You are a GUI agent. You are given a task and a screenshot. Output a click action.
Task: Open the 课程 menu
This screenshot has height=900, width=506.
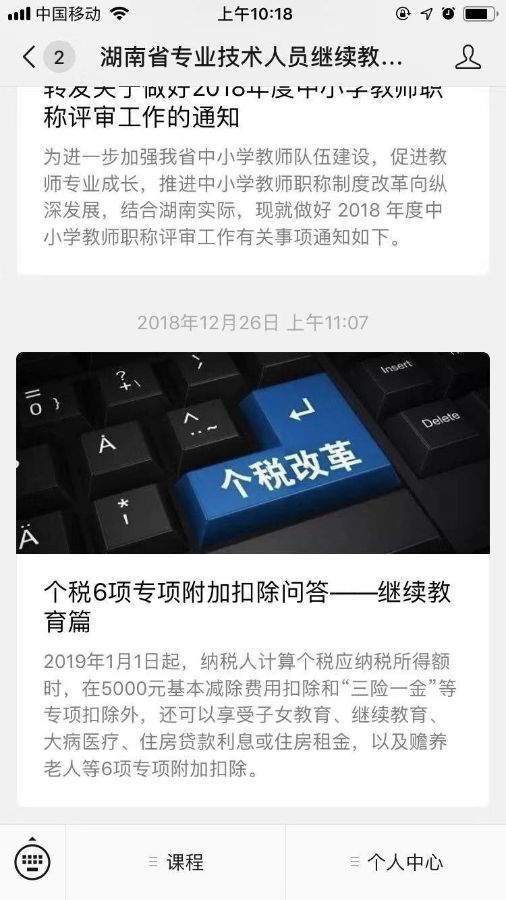(x=176, y=862)
